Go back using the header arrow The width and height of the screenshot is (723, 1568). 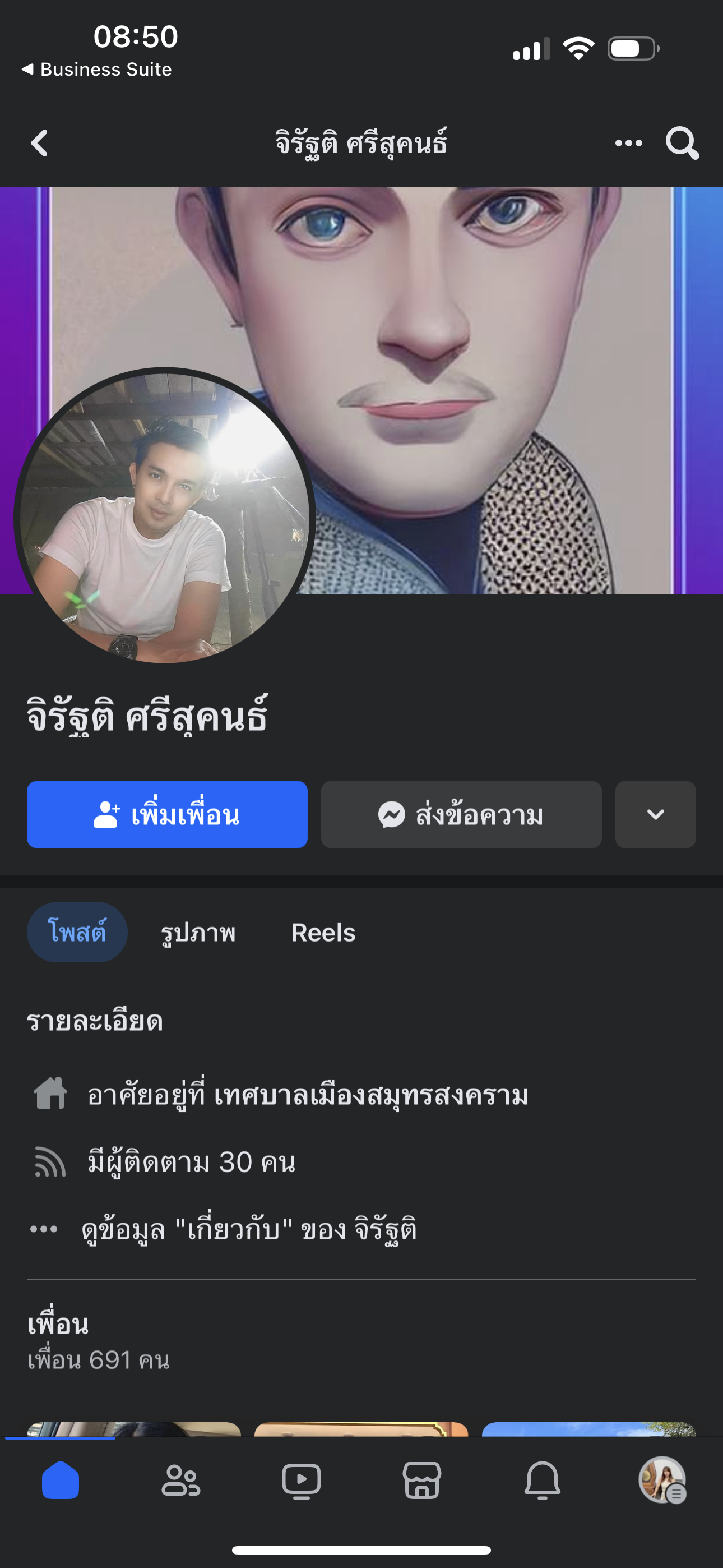point(40,144)
